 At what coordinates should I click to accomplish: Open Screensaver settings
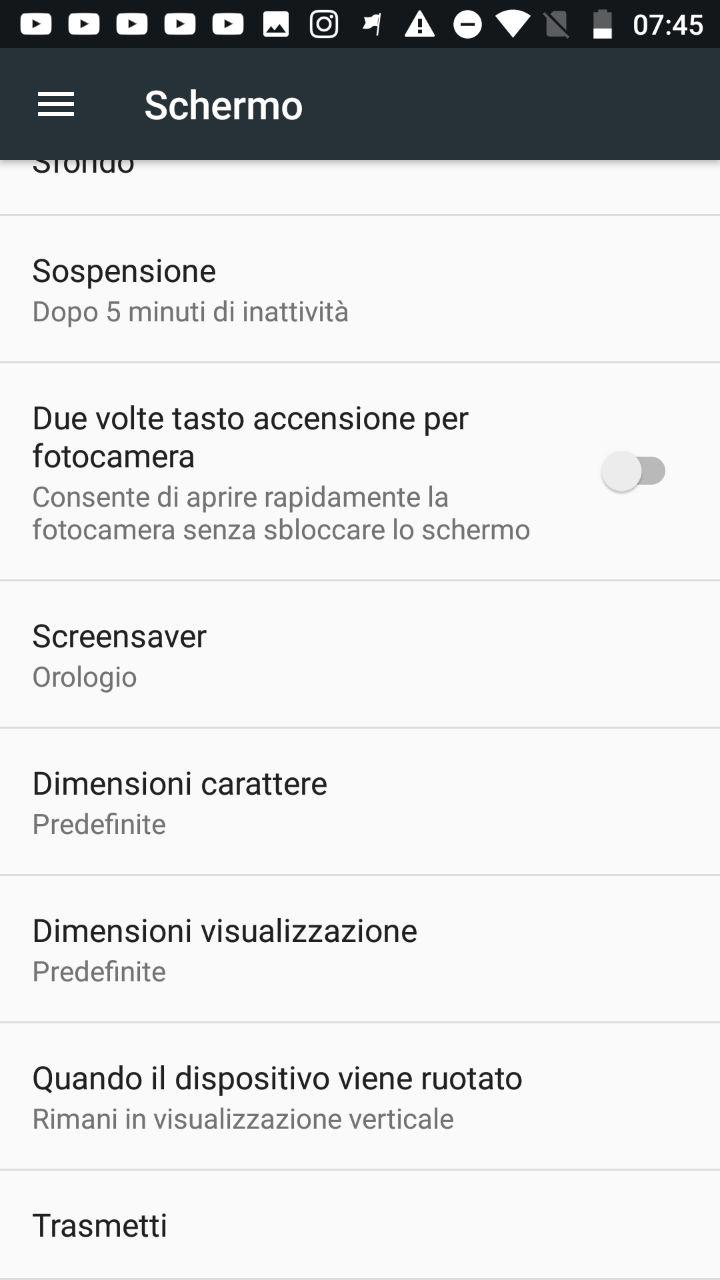(x=360, y=655)
